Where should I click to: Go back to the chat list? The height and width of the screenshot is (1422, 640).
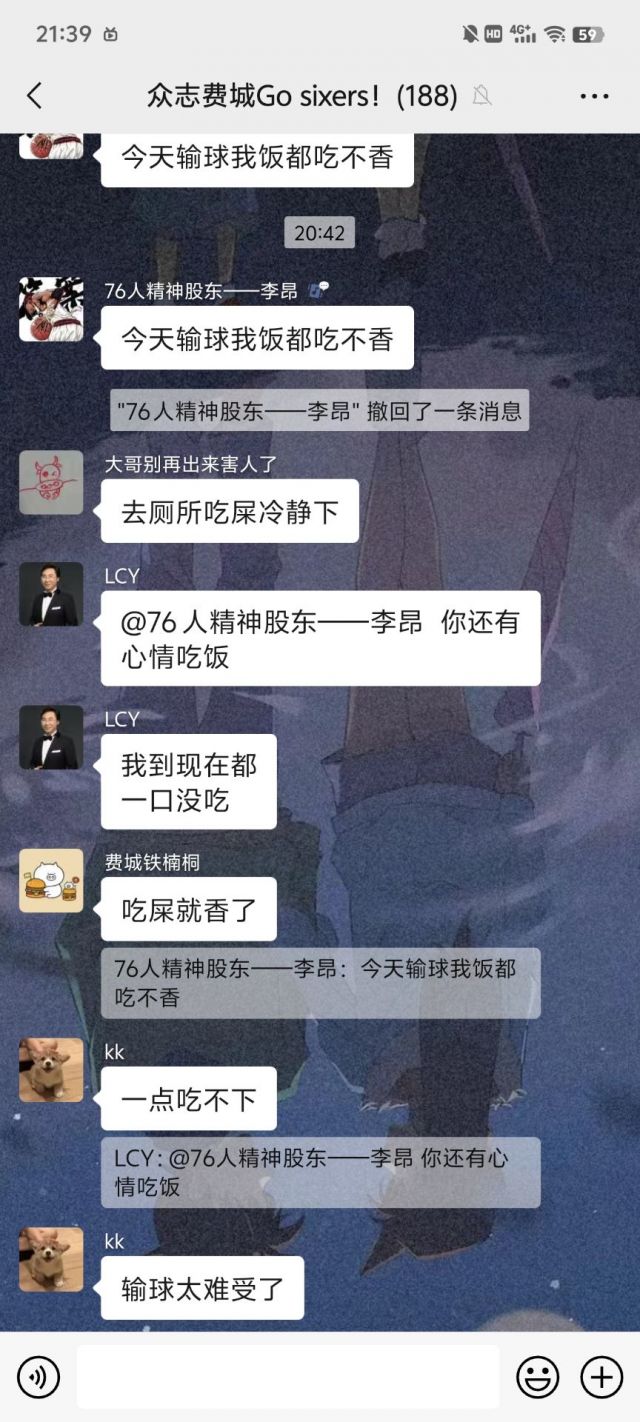tap(35, 96)
